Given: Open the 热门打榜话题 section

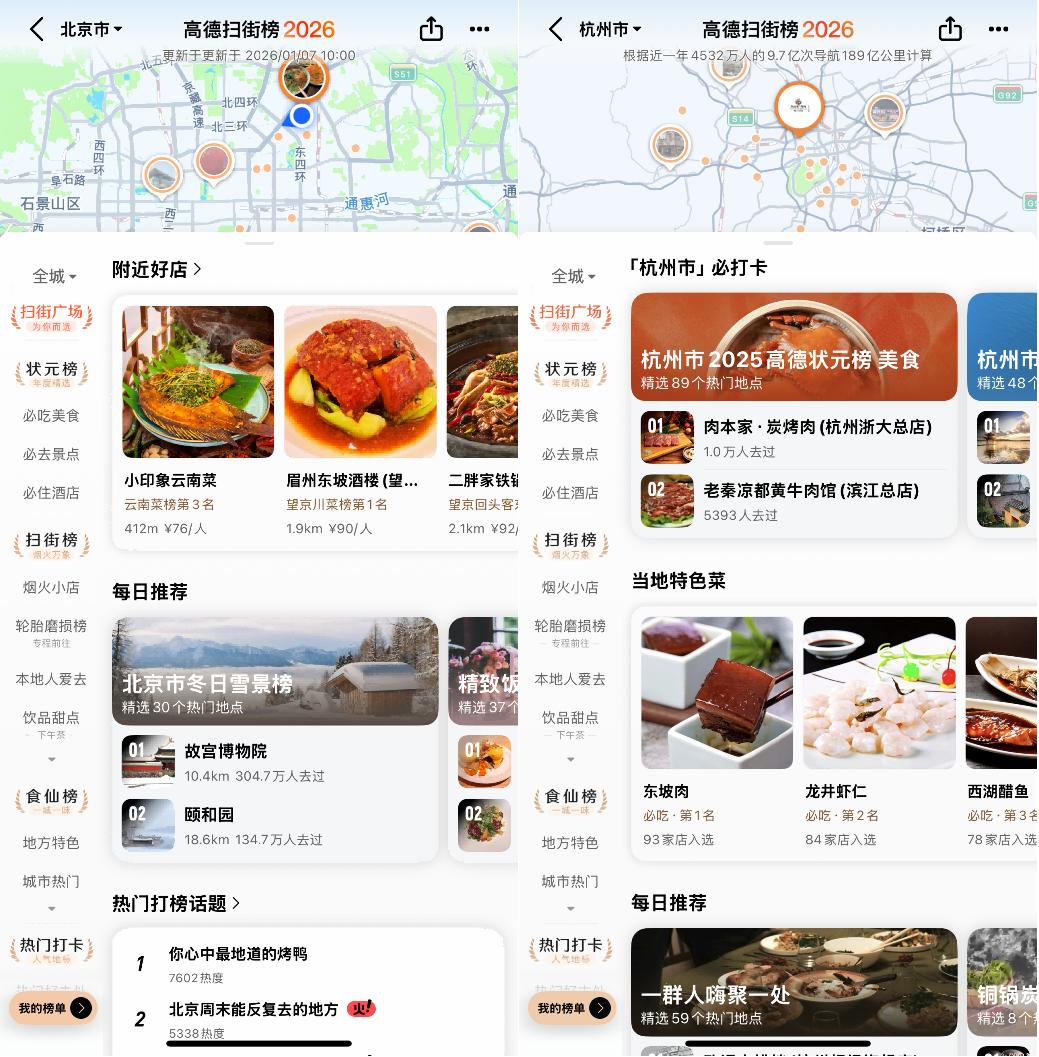Looking at the screenshot, I should [177, 903].
